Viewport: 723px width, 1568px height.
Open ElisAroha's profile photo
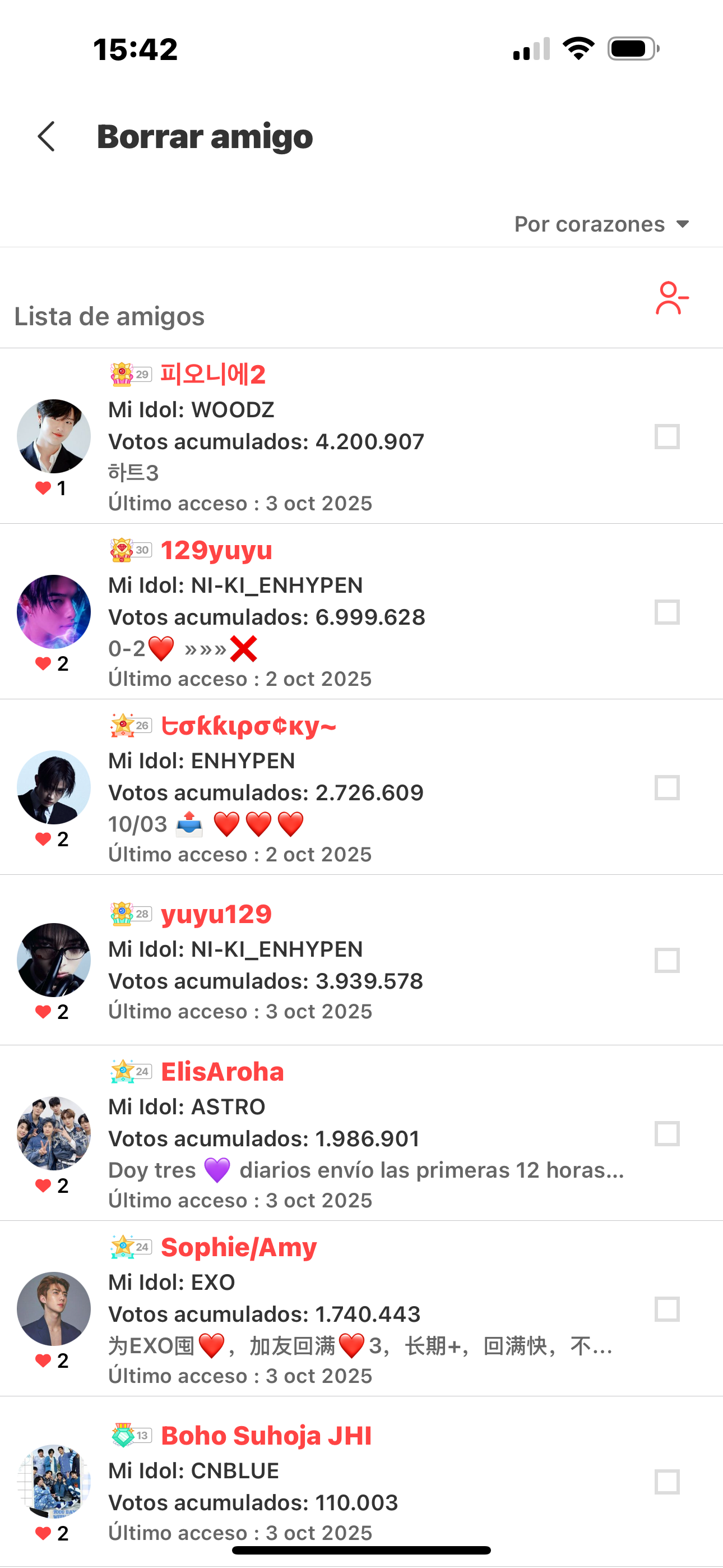tap(54, 1133)
